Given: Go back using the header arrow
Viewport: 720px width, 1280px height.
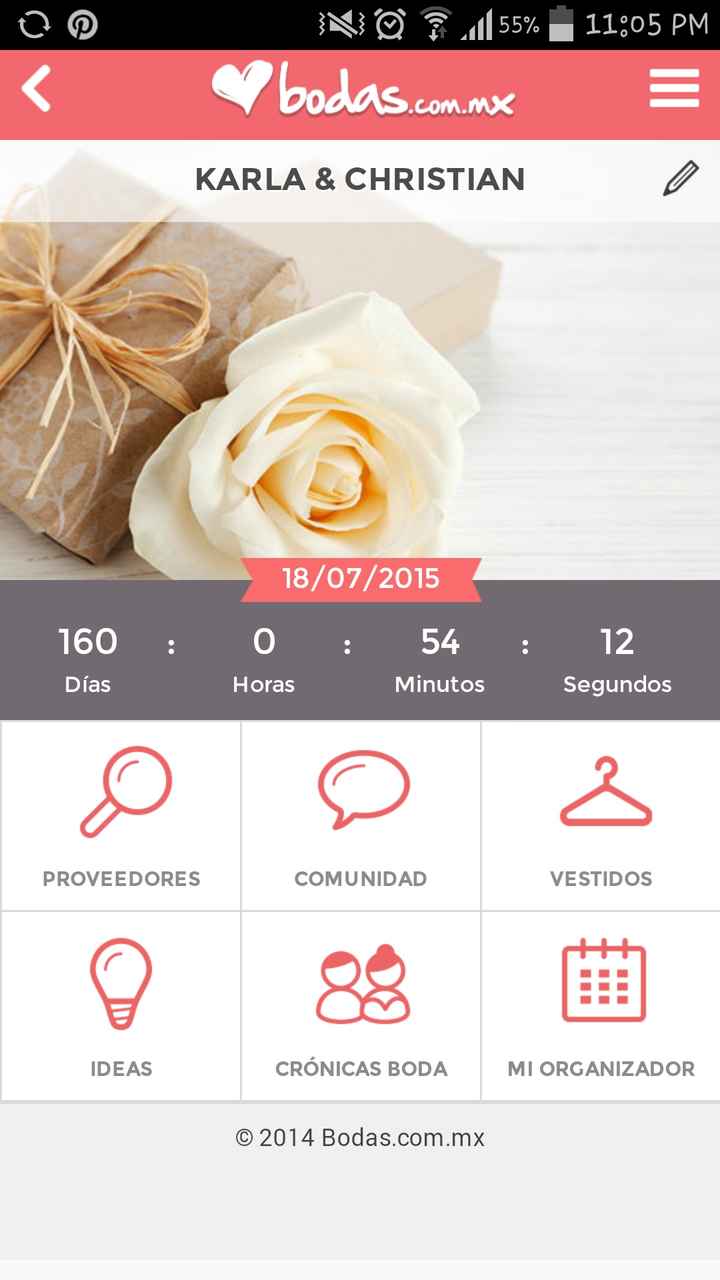Looking at the screenshot, I should pos(36,90).
